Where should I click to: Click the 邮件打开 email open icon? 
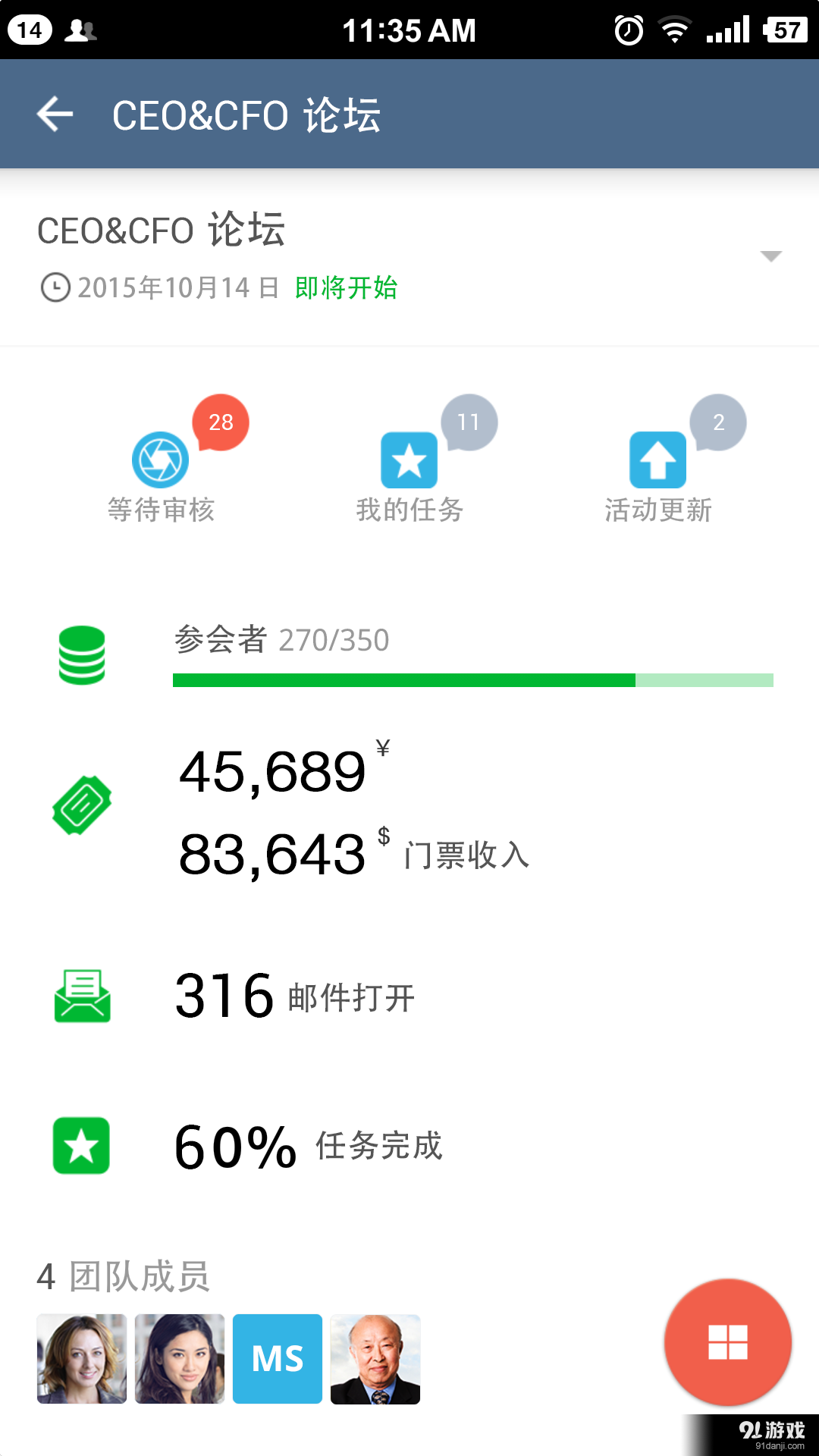[x=81, y=997]
